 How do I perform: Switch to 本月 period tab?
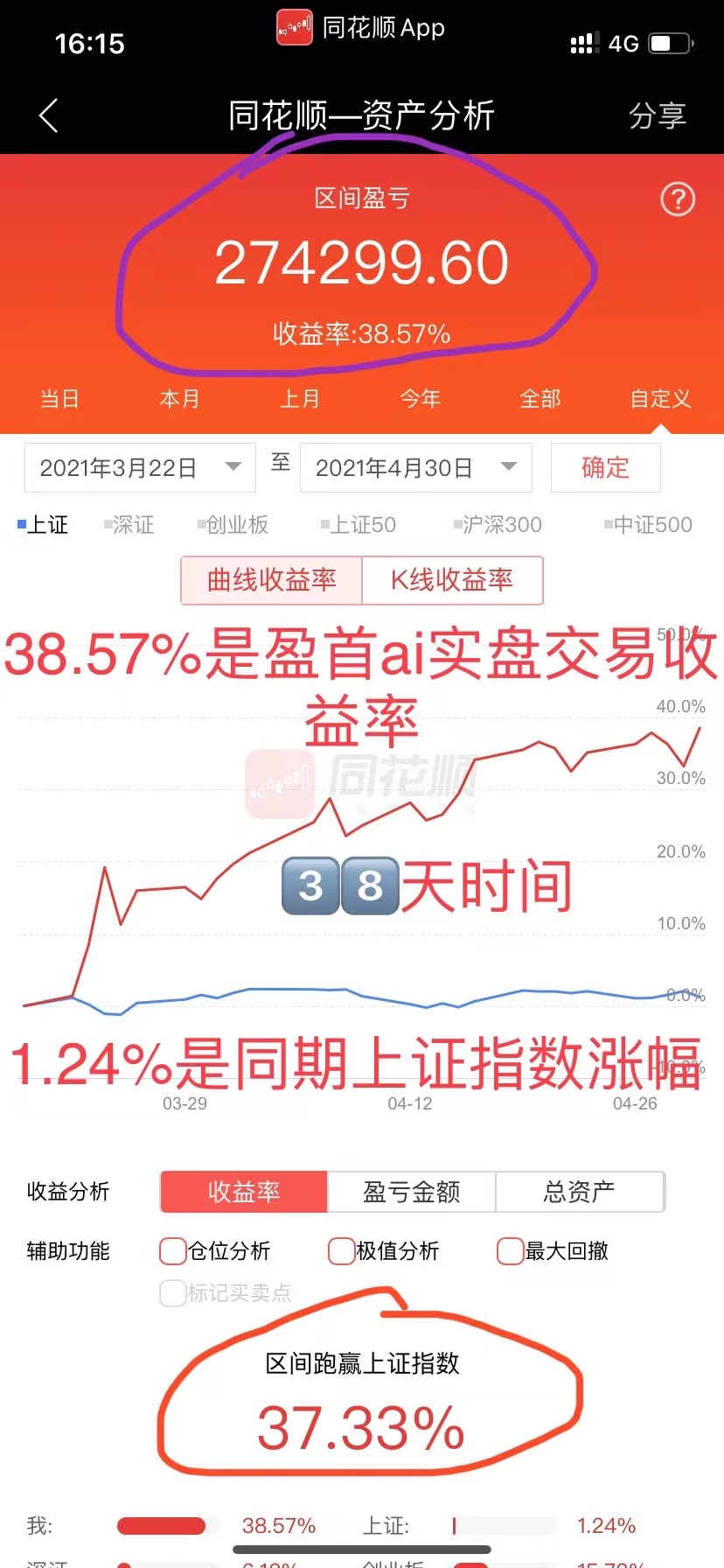pos(179,399)
